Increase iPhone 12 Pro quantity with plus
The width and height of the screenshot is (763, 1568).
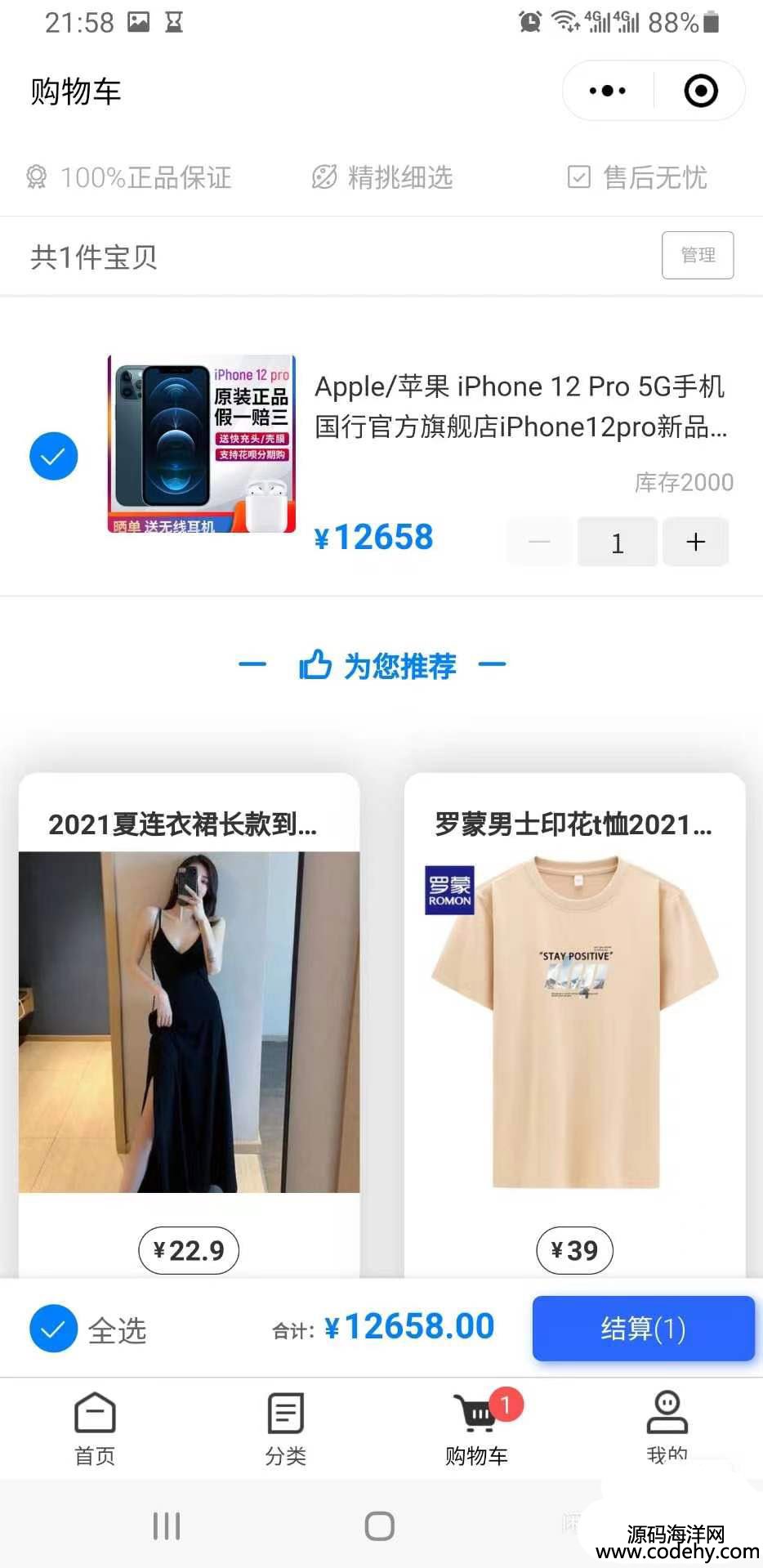[695, 542]
